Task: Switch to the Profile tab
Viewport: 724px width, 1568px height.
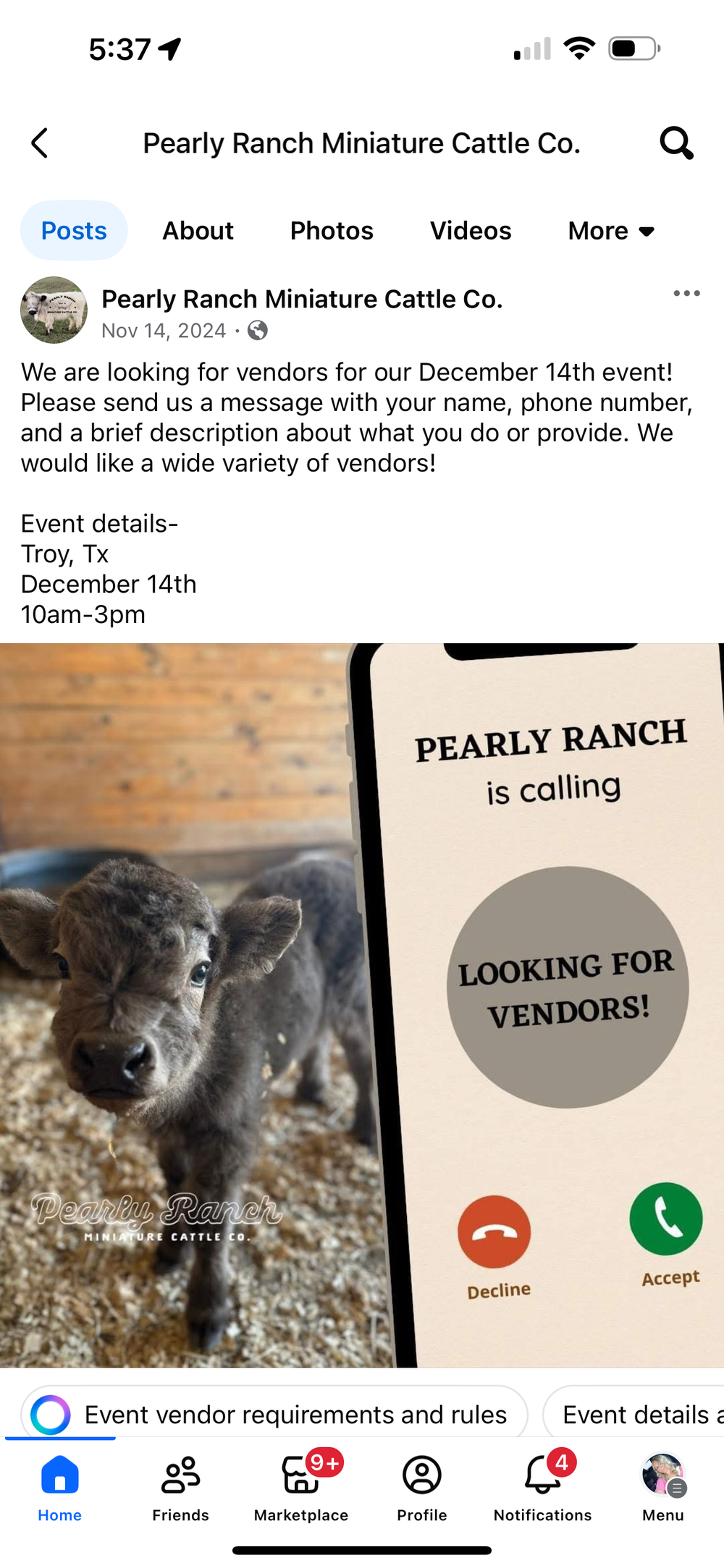Action: pos(422,1489)
